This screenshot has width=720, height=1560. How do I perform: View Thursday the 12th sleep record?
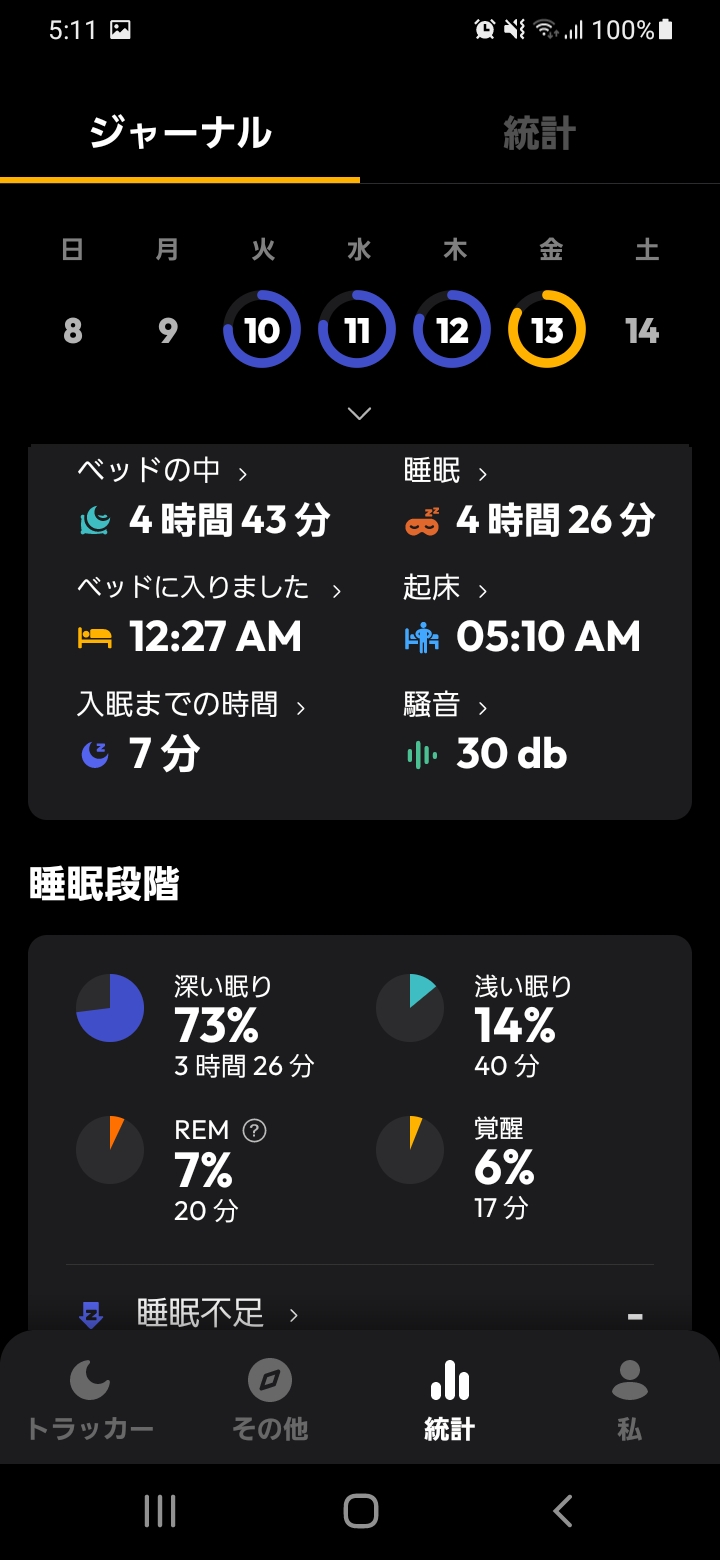coord(452,330)
